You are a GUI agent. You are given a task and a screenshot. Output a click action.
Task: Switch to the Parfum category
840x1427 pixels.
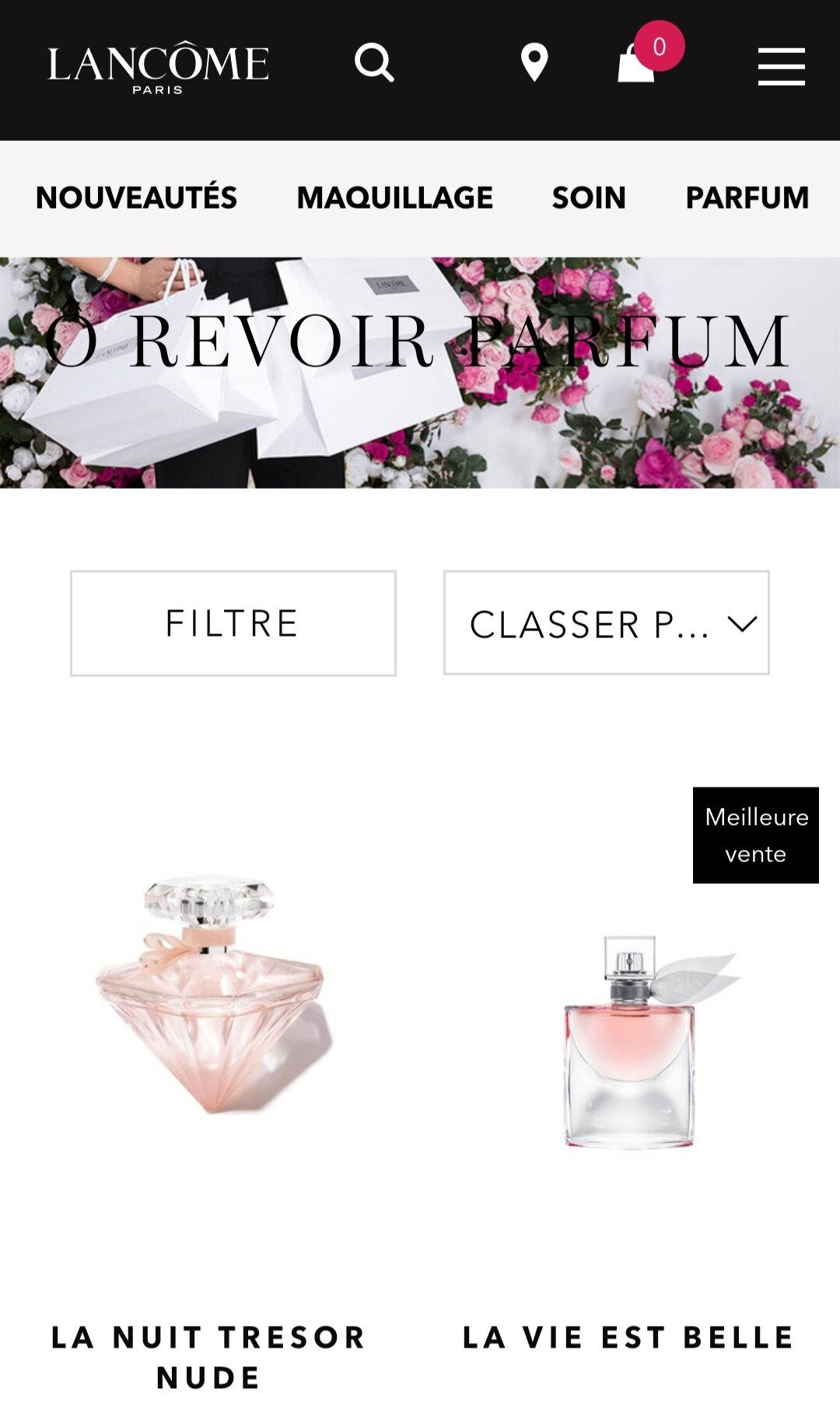pos(747,198)
